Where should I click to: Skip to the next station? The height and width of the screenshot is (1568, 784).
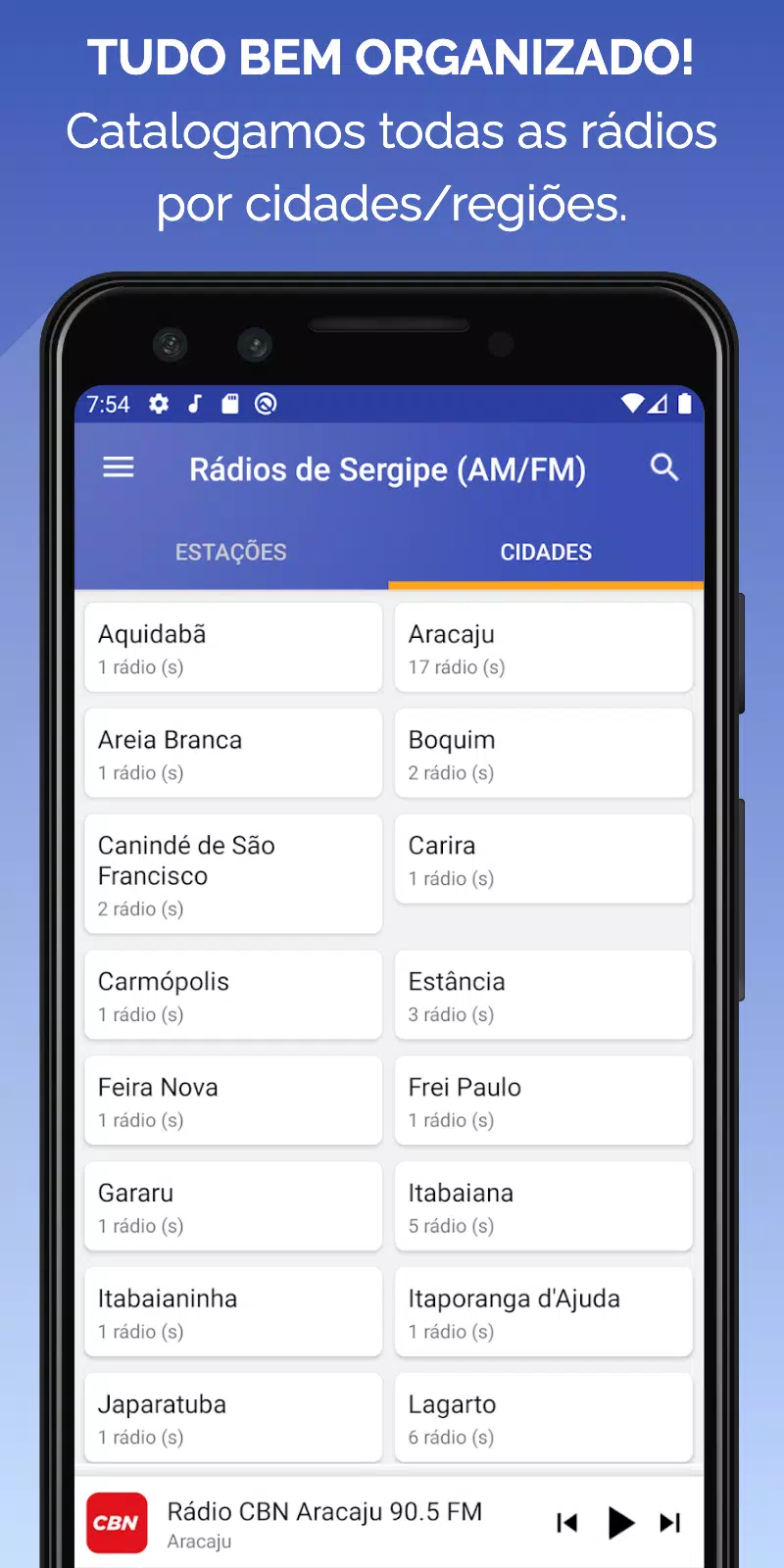click(670, 1522)
